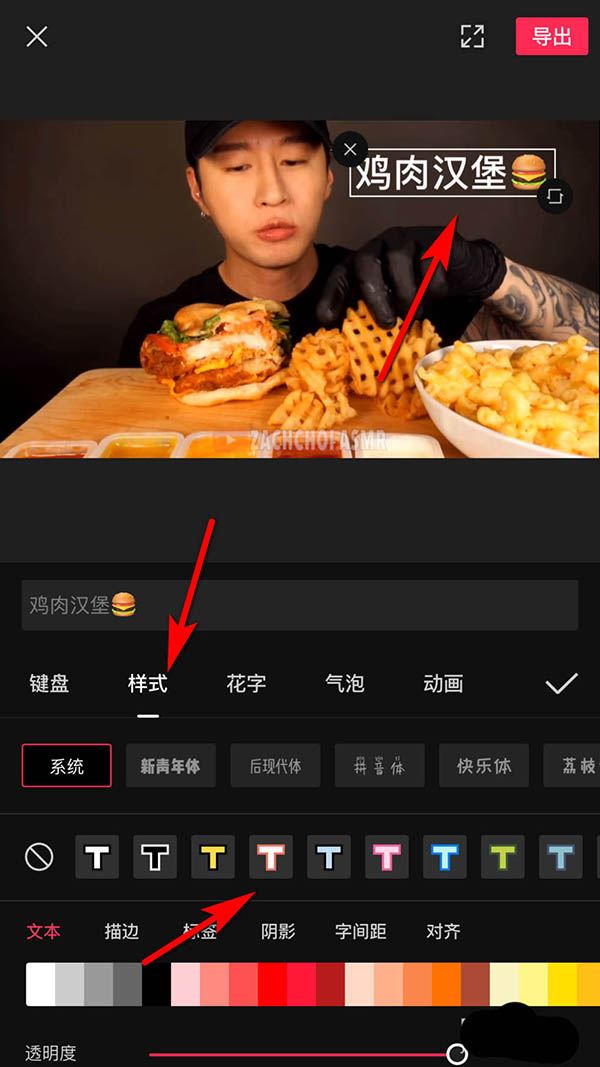Image resolution: width=600 pixels, height=1067 pixels.
Task: Tap the 导出 export button
Action: [551, 37]
